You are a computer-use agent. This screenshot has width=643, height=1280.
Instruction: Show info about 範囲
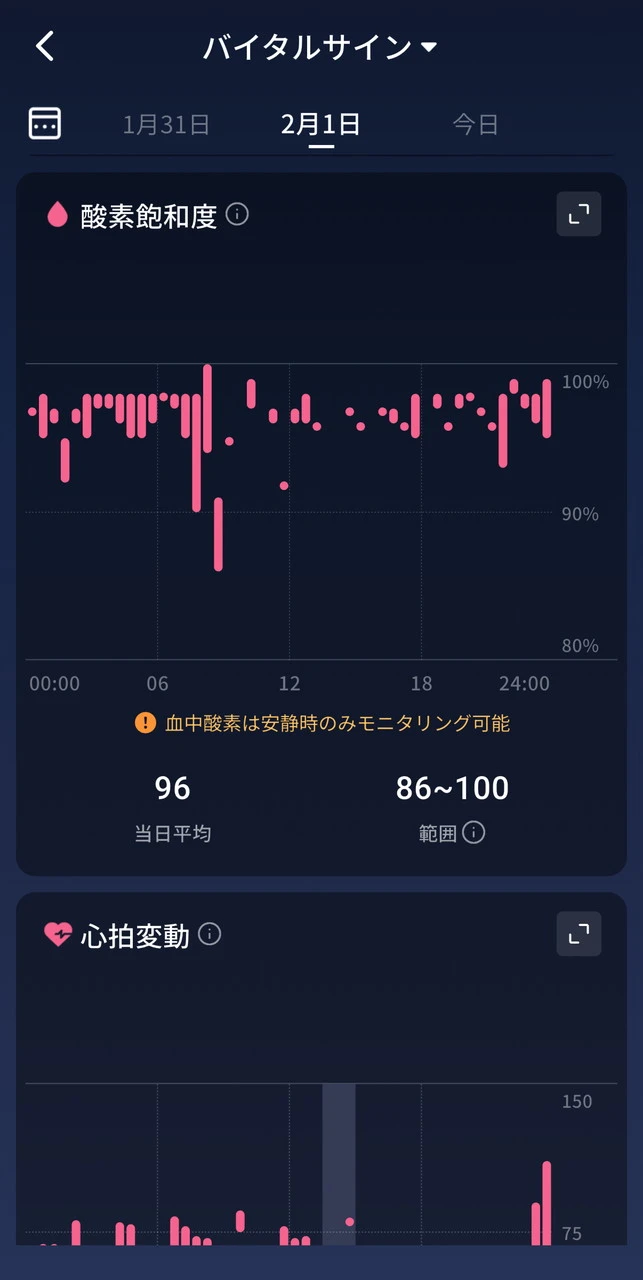coord(474,832)
